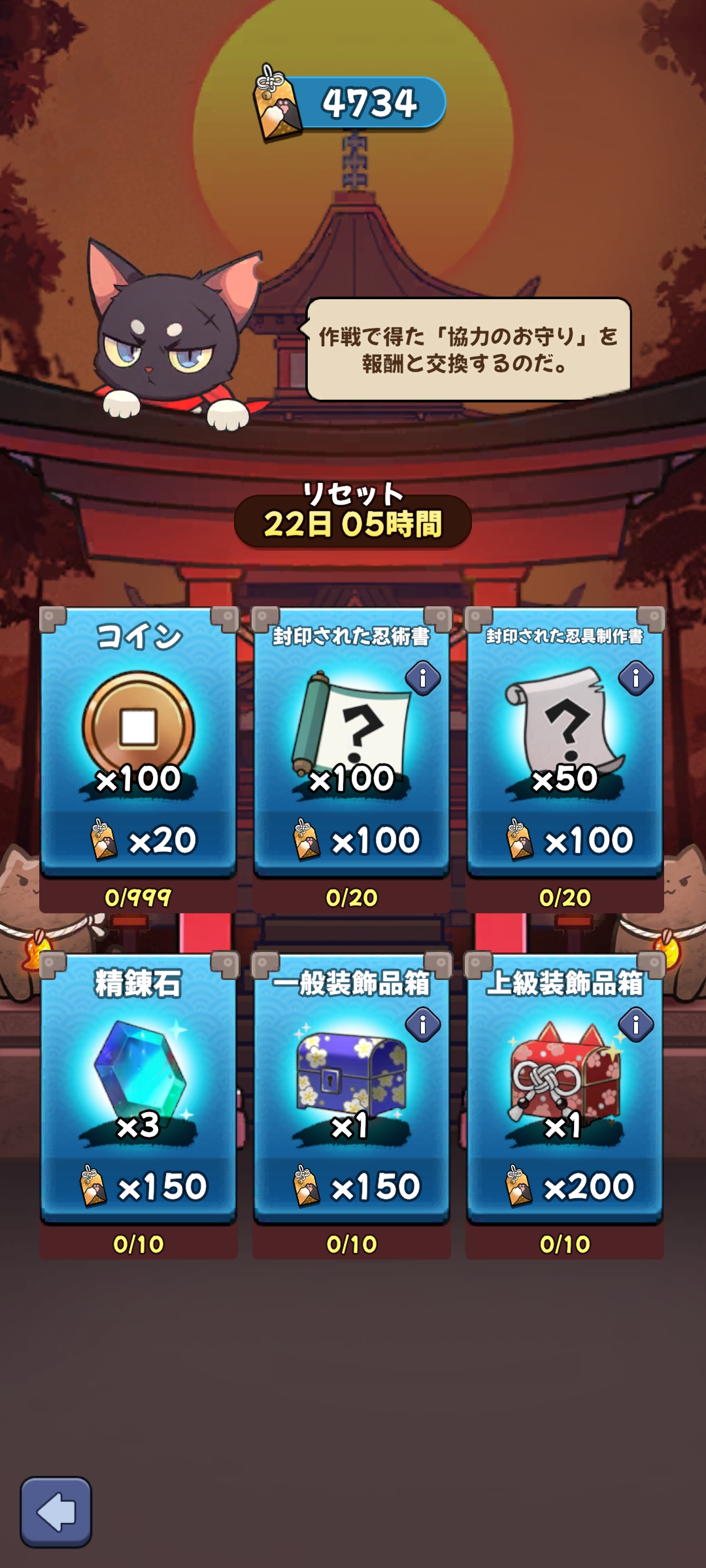Go back with the arrow button
Screen dimensions: 706x1568
56,1512
